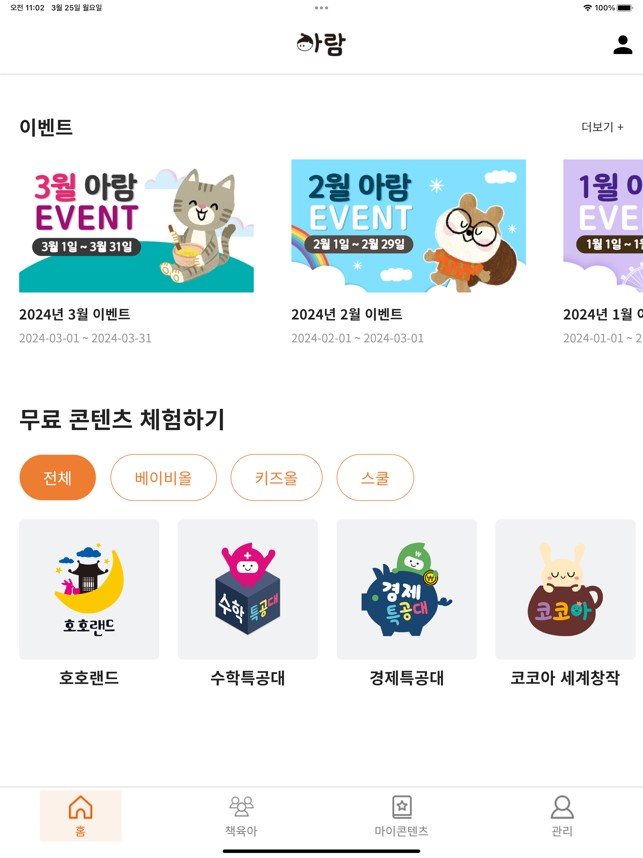This screenshot has width=643, height=858.
Task: Filter content by 스쿨
Action: (375, 478)
